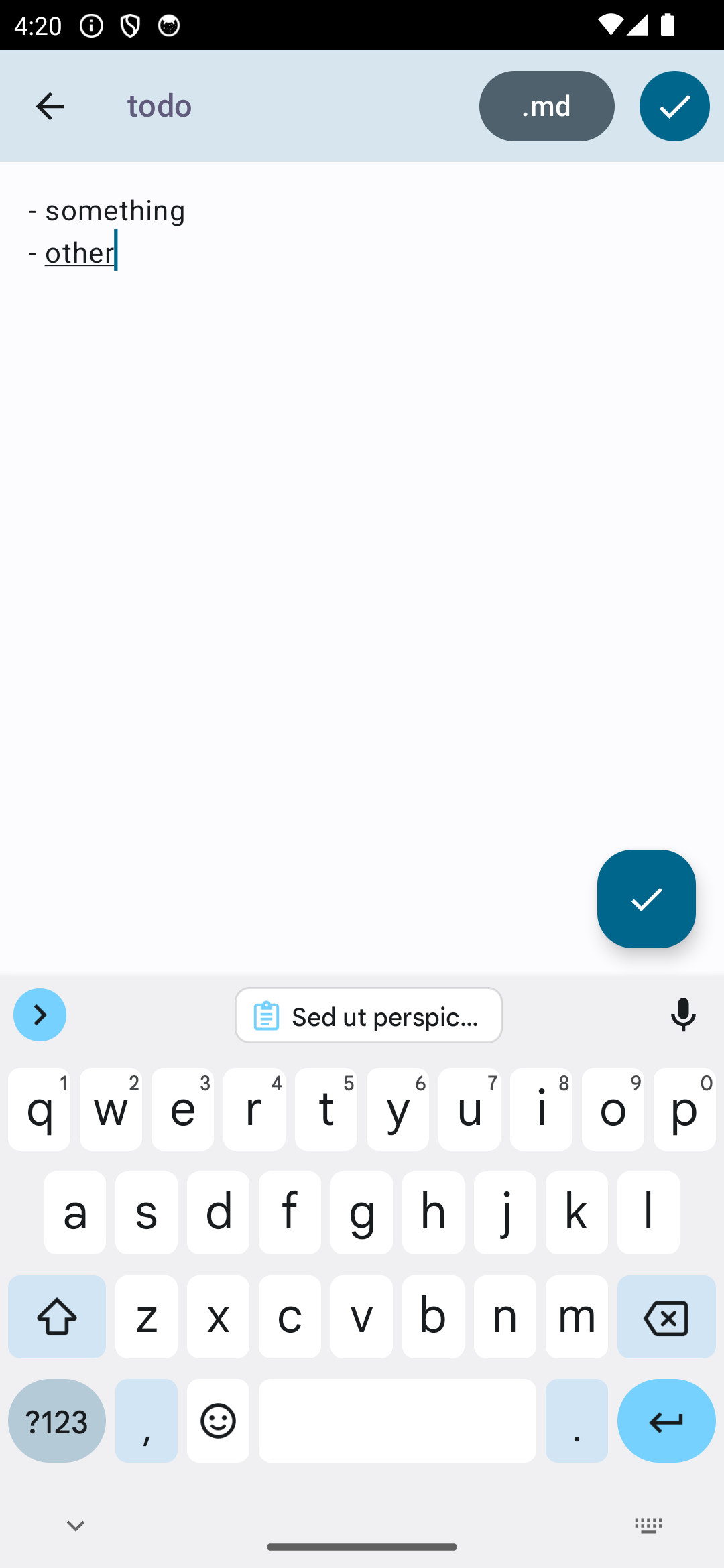Switch to the ?123 symbols layout
This screenshot has height=1568, width=724.
(57, 1421)
